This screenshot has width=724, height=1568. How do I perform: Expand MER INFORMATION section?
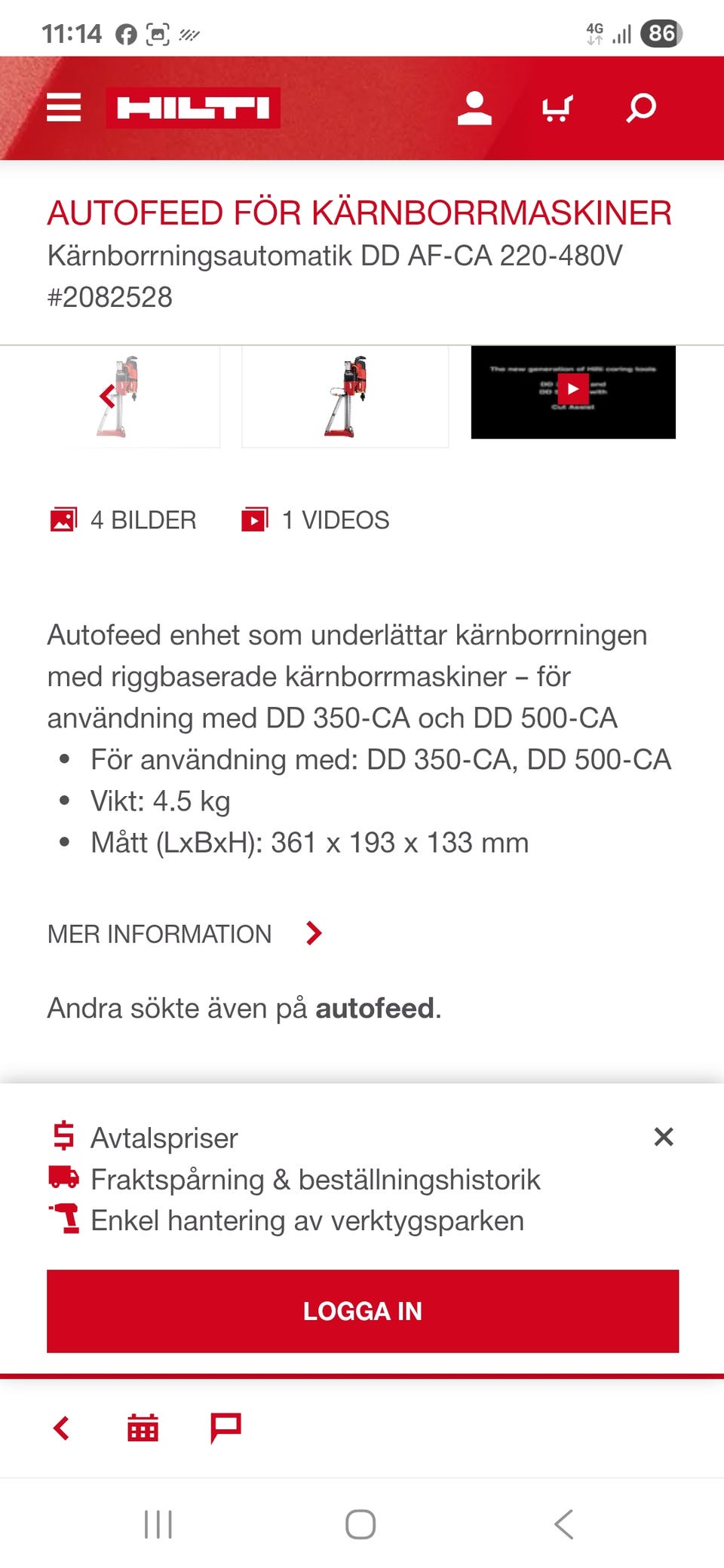click(x=181, y=934)
